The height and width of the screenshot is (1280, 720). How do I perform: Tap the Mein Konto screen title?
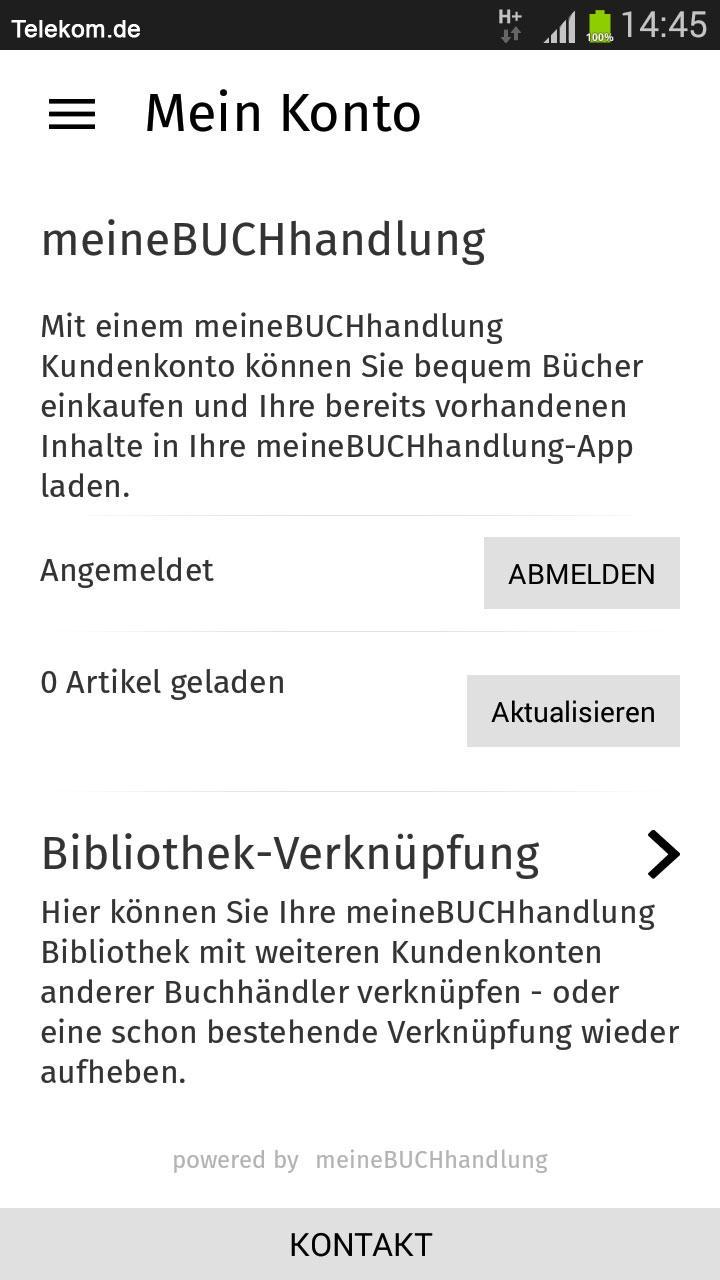pyautogui.click(x=283, y=112)
